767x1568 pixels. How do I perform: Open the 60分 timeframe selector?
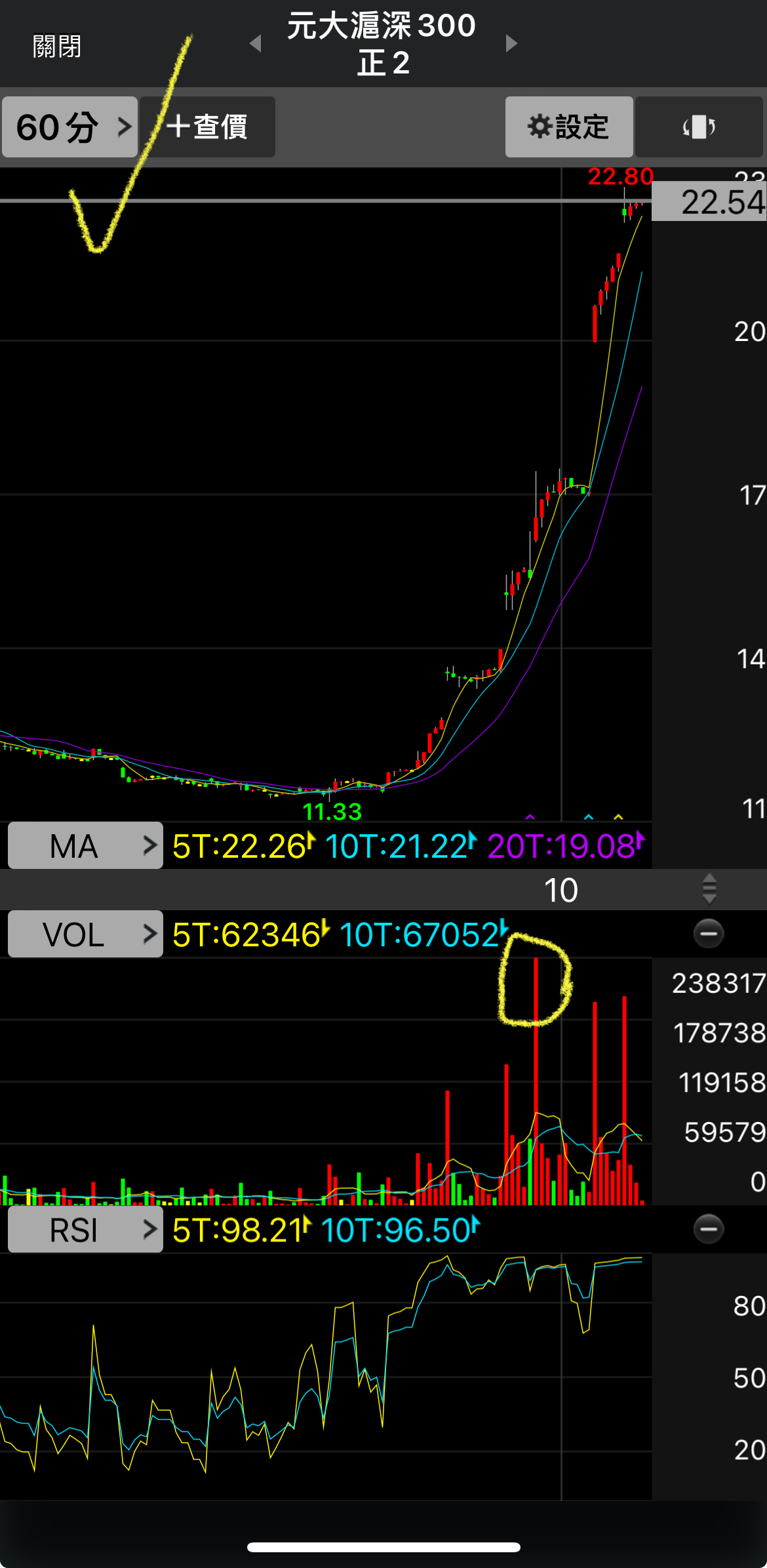click(70, 127)
